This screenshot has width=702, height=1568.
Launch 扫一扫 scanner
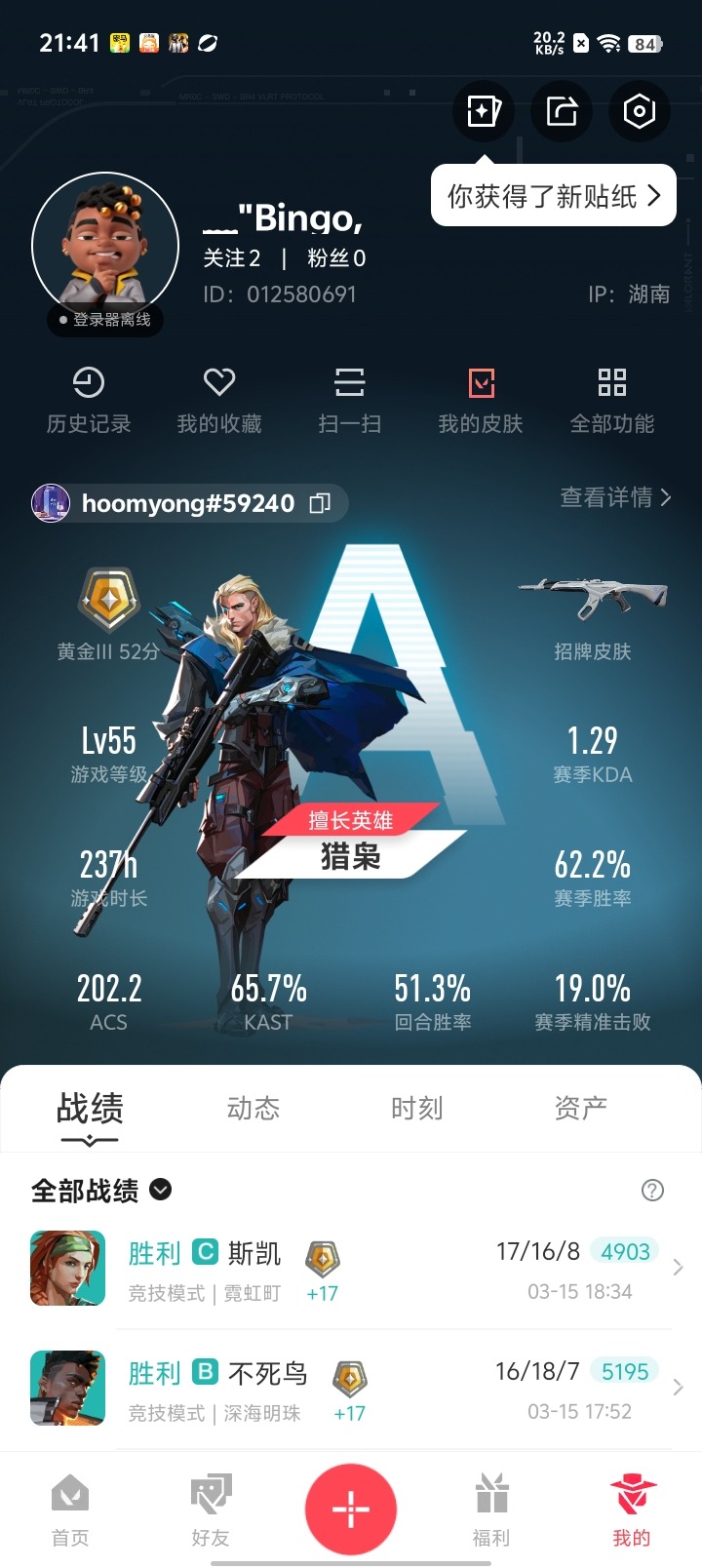pos(350,401)
